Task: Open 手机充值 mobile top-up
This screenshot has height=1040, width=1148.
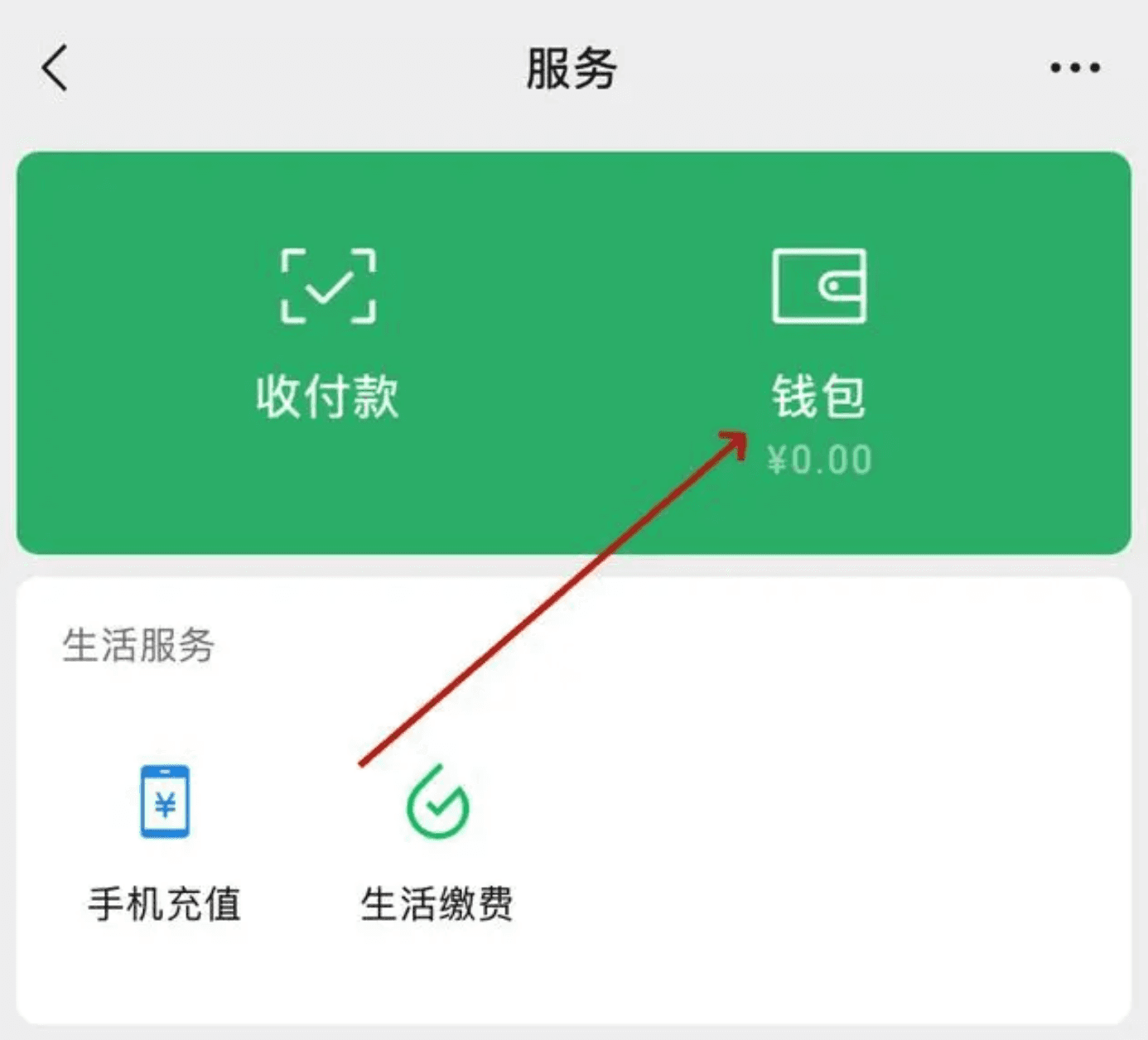Action: pyautogui.click(x=165, y=840)
